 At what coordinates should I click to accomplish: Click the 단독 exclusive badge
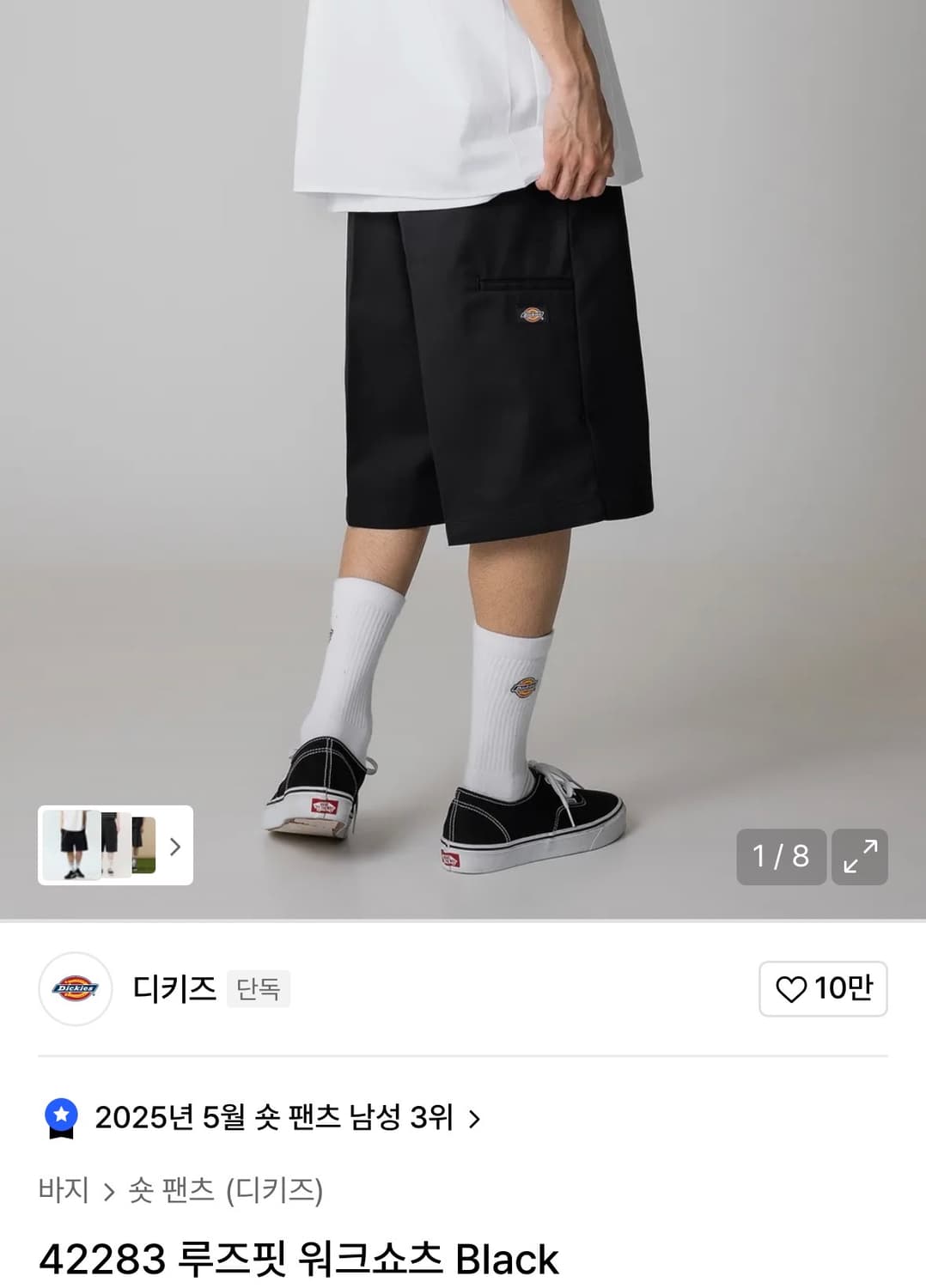tap(259, 989)
